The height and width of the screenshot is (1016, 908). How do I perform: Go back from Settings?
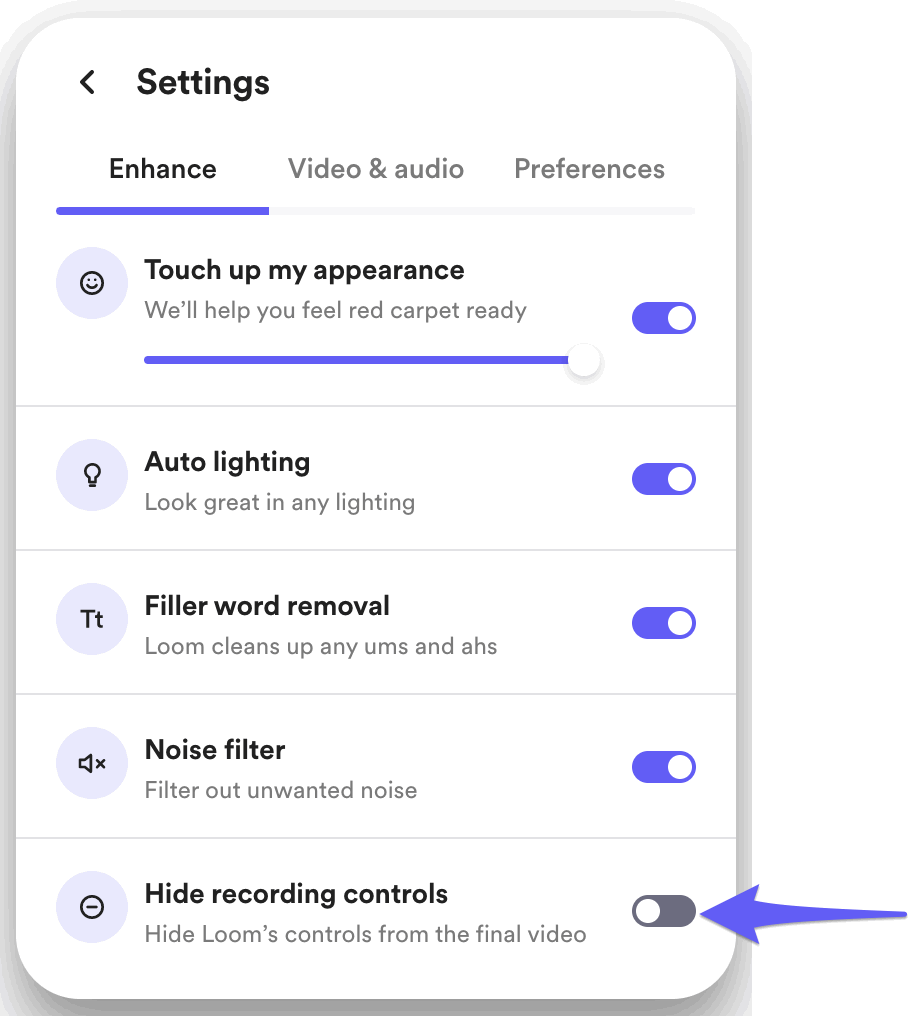[88, 82]
